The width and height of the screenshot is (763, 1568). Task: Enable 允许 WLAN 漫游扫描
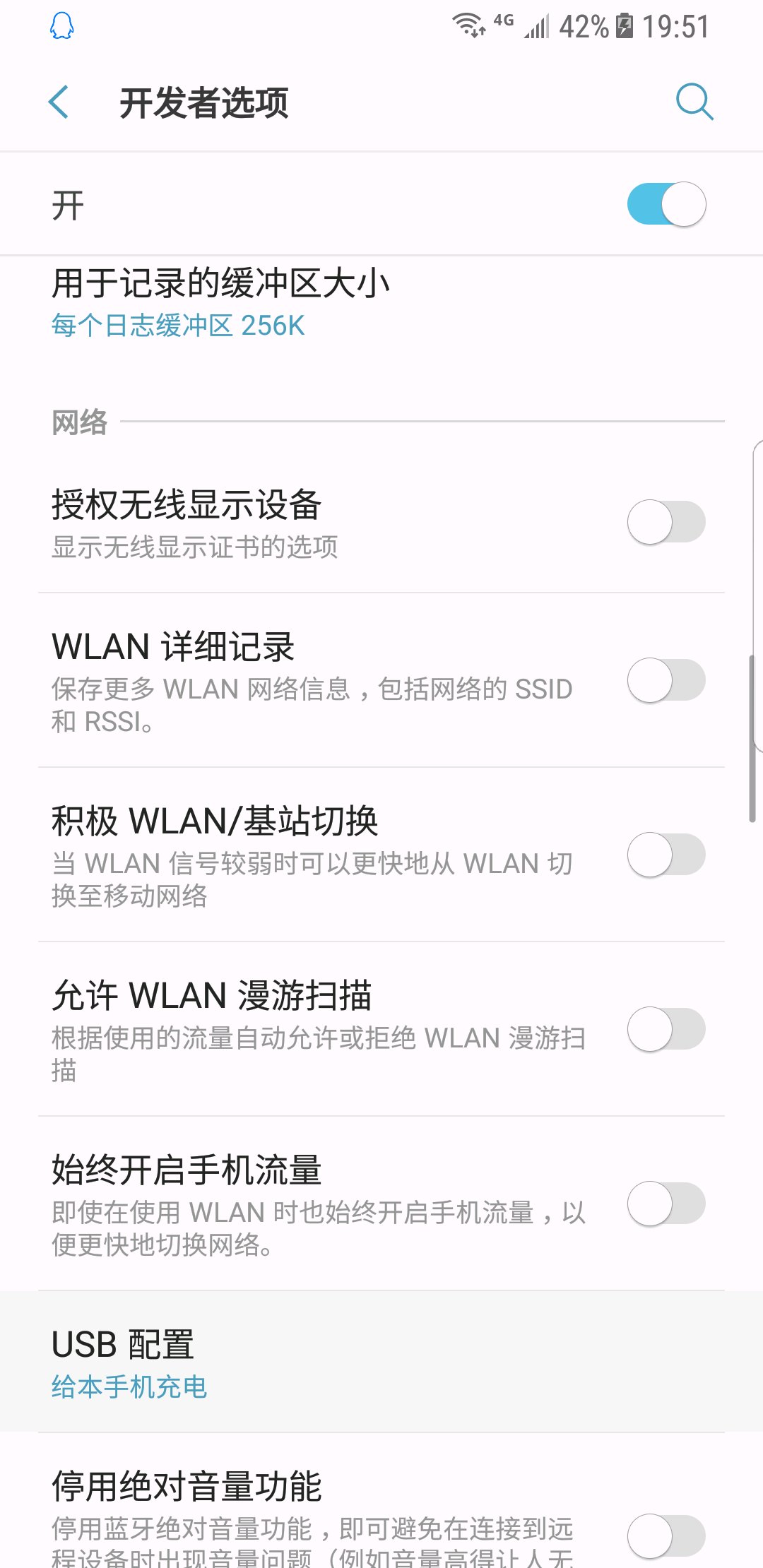coord(666,1029)
